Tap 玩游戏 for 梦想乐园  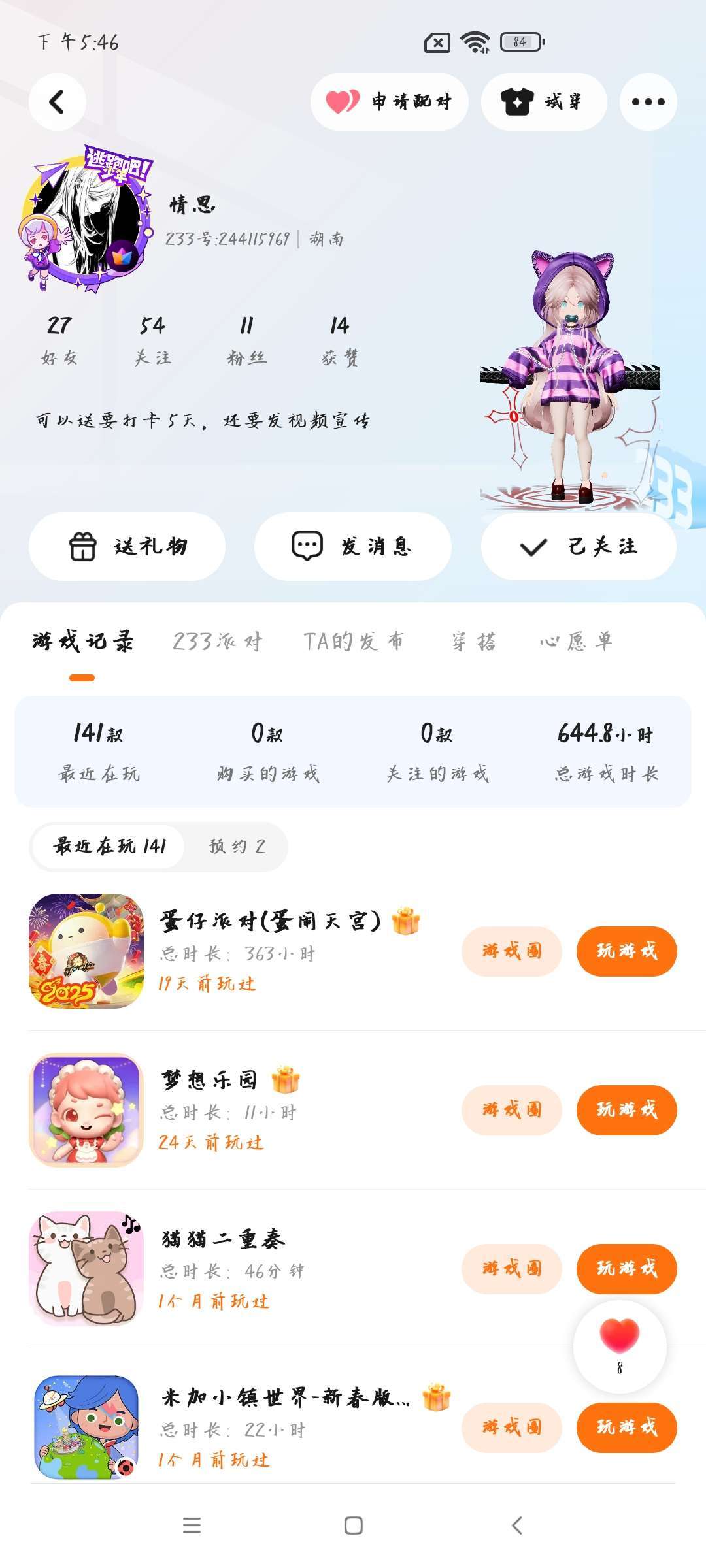click(626, 1110)
